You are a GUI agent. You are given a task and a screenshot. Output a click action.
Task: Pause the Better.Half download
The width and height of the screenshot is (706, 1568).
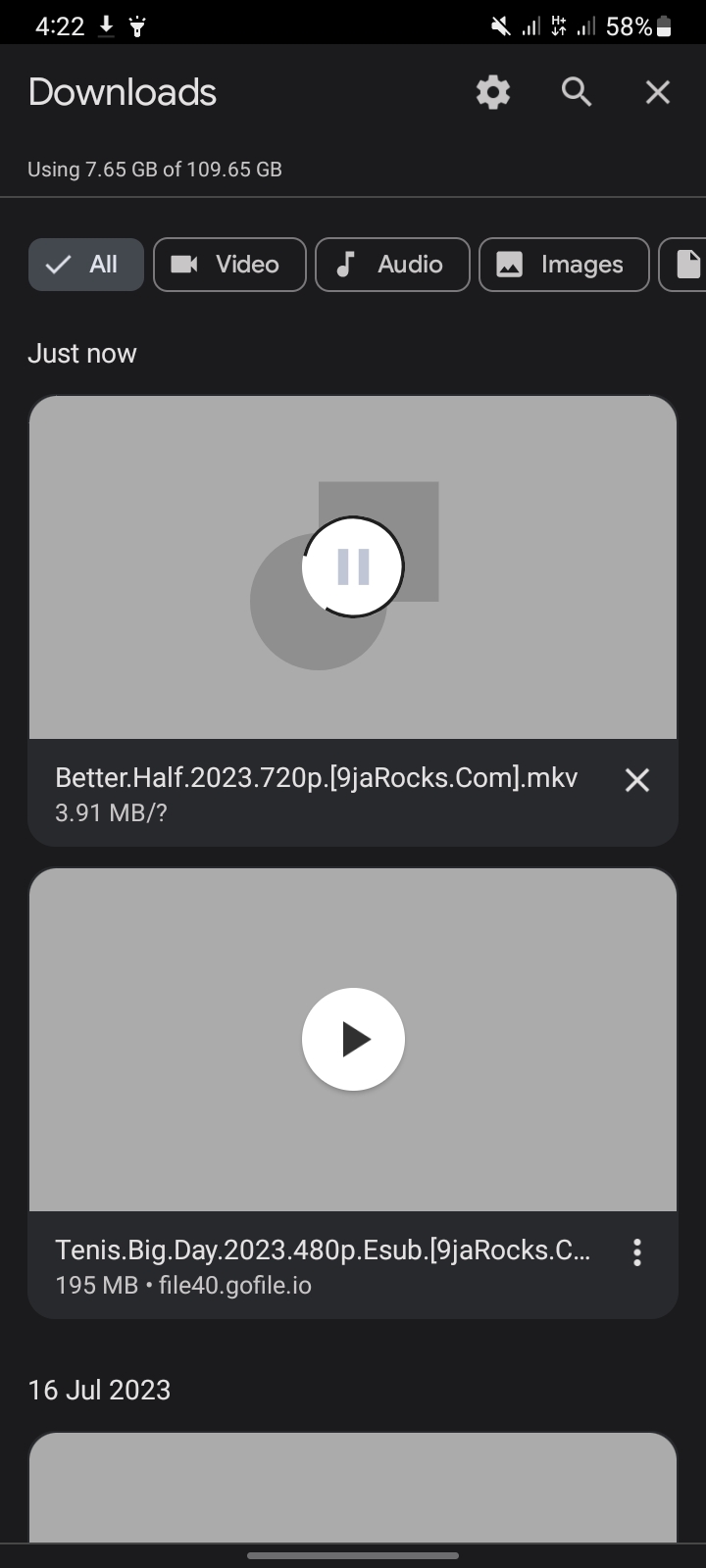point(353,566)
